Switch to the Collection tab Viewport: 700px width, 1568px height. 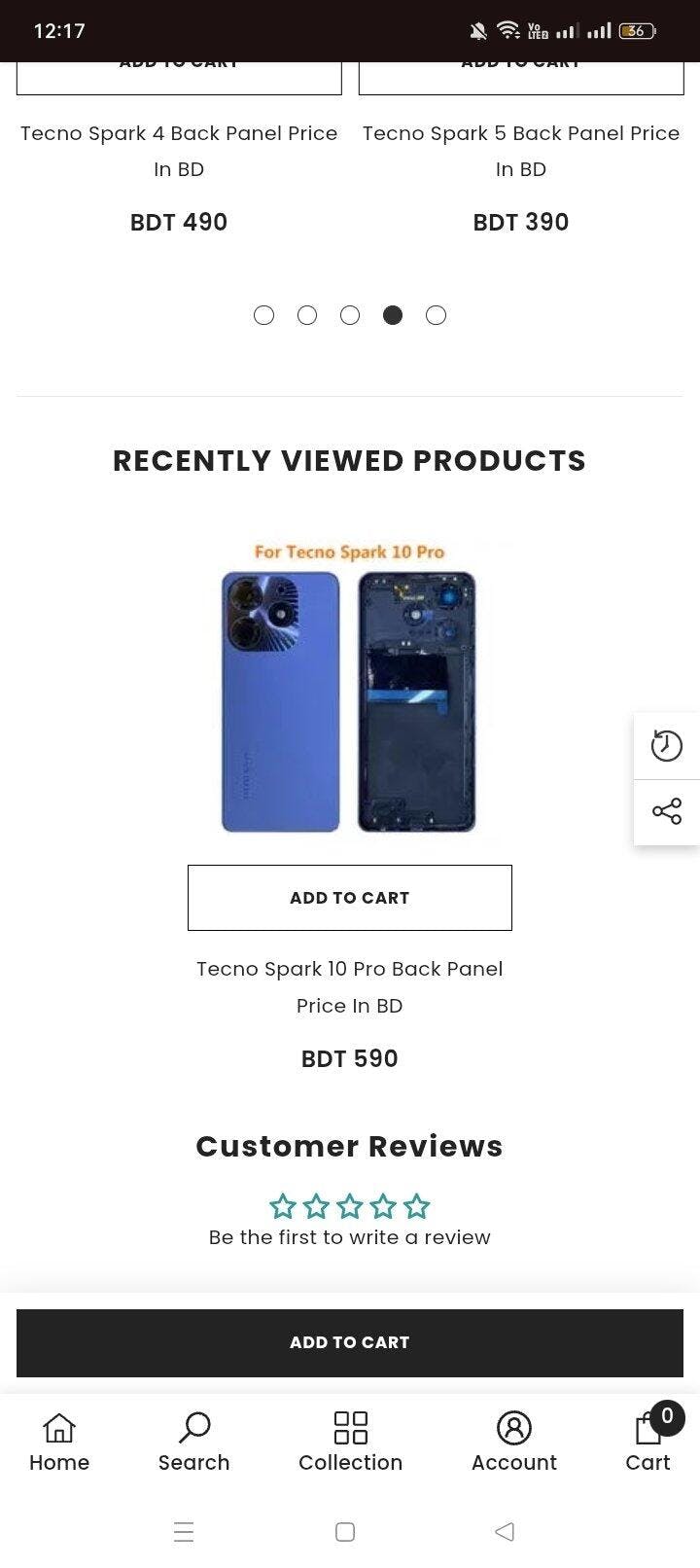pyautogui.click(x=350, y=1443)
